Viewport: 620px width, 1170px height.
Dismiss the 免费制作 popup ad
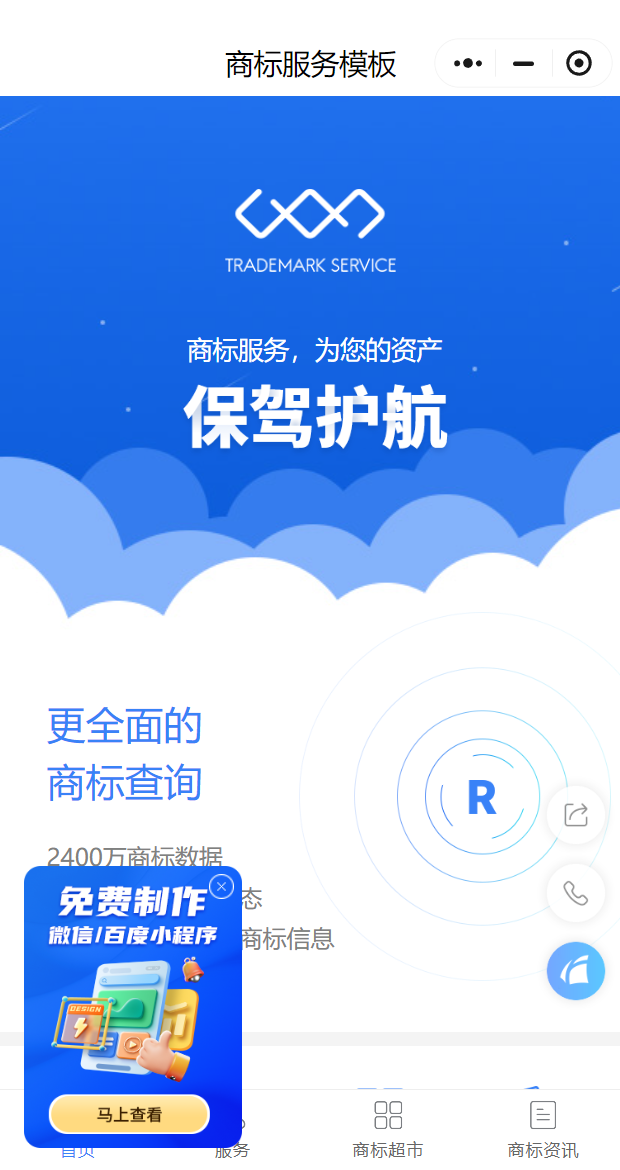click(x=222, y=886)
